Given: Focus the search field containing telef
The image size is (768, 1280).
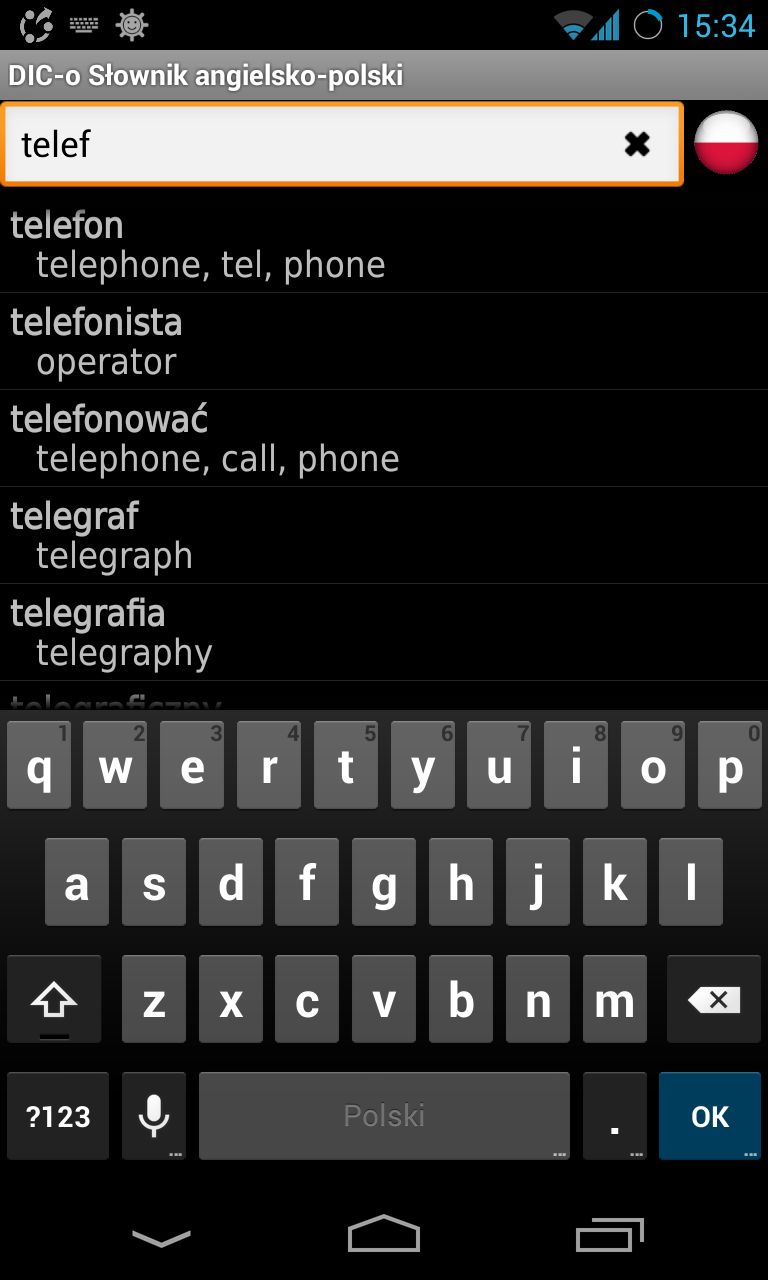Looking at the screenshot, I should [x=341, y=144].
